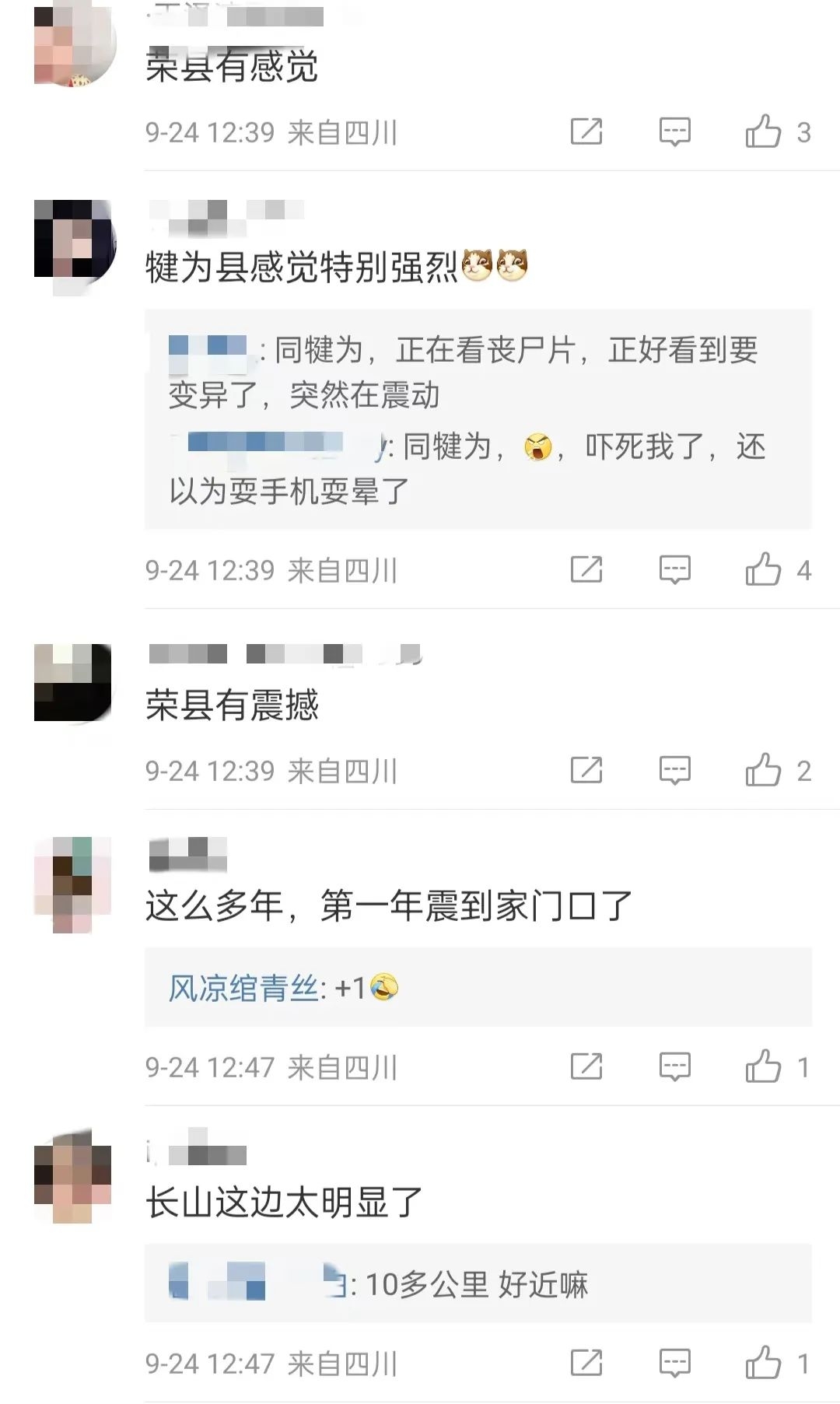This screenshot has width=840, height=1404.
Task: View avatar of 长山这边太明显了 commenter
Action: tap(73, 1176)
